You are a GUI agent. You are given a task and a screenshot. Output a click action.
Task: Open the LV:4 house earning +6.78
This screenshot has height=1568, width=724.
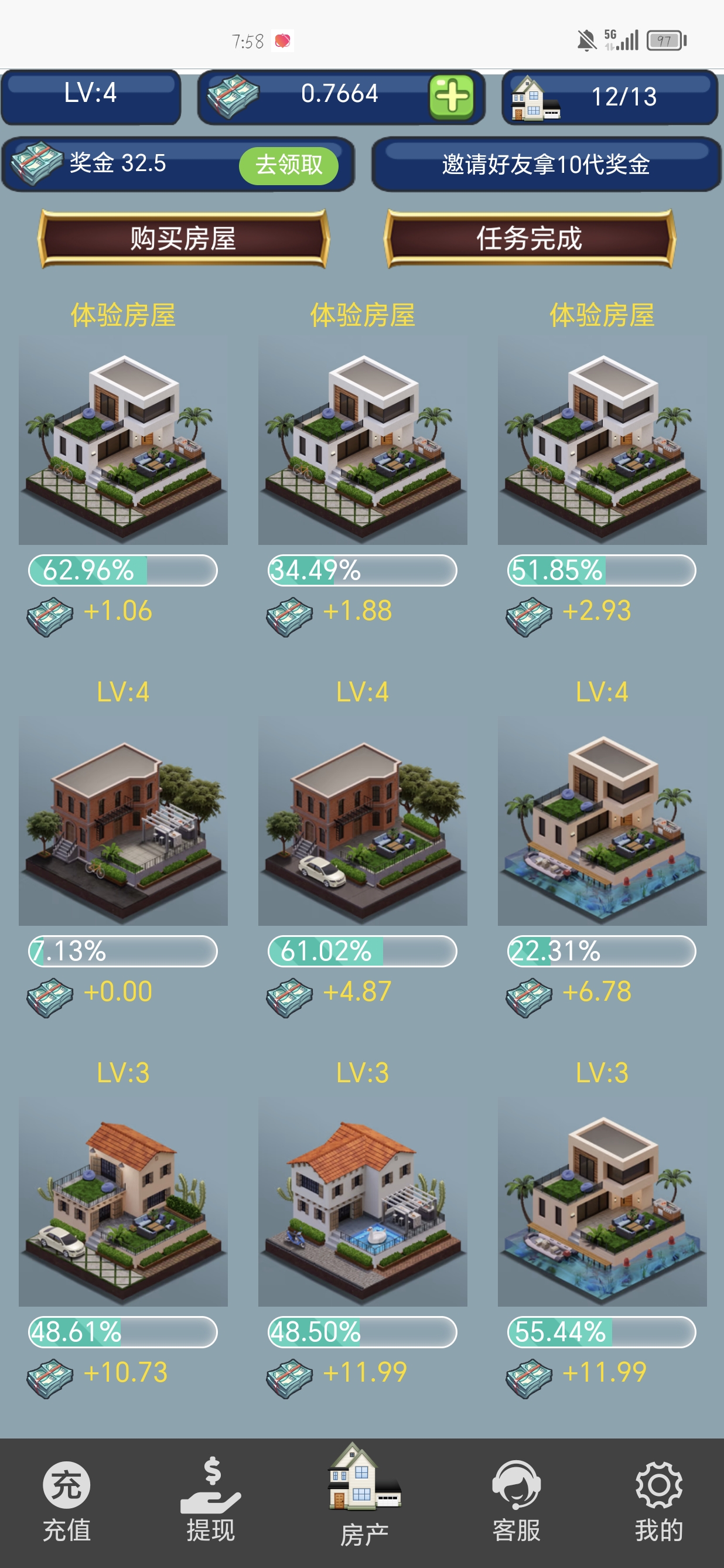point(602,820)
